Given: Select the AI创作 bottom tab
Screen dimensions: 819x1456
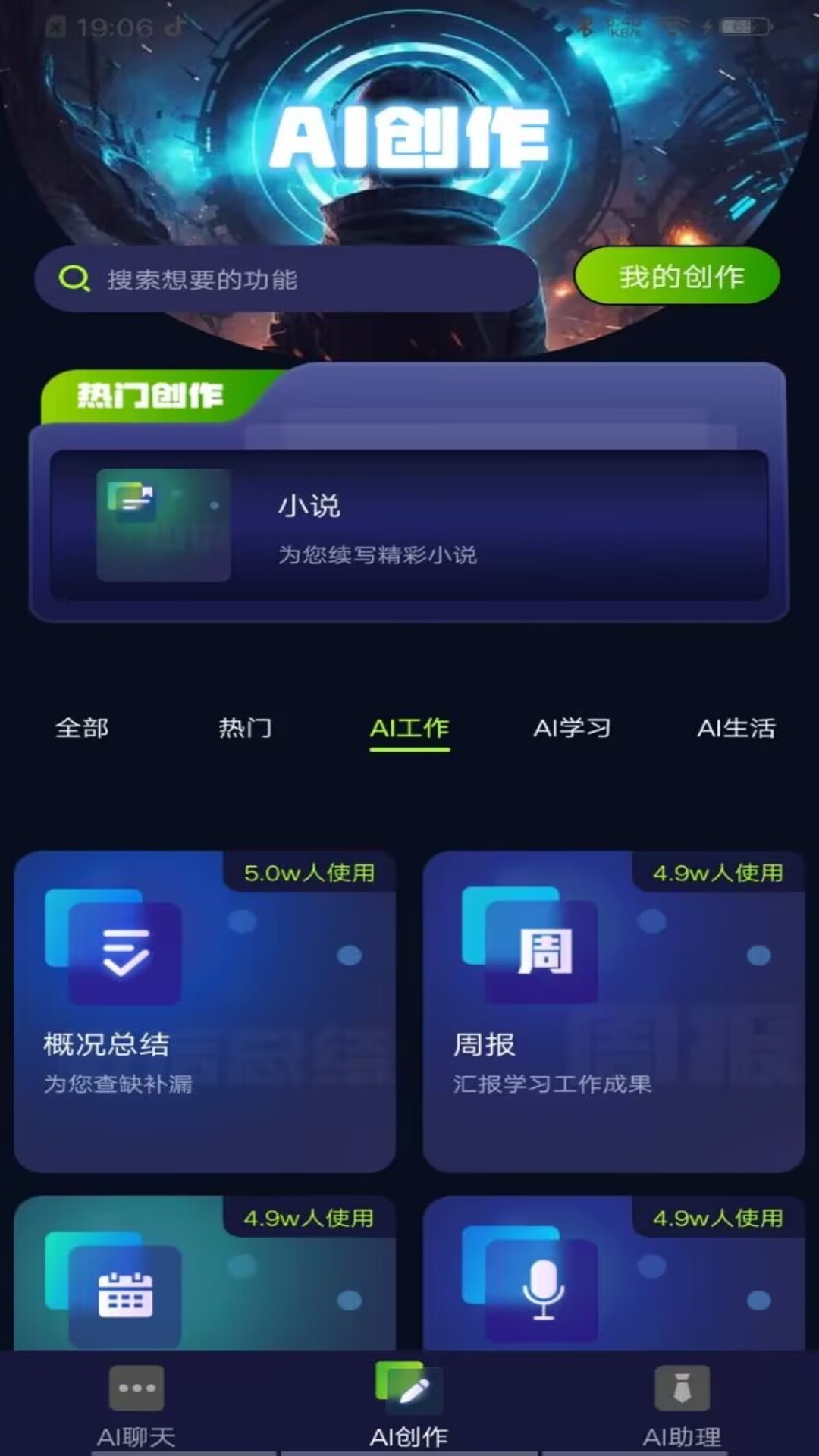Looking at the screenshot, I should coord(409,1405).
